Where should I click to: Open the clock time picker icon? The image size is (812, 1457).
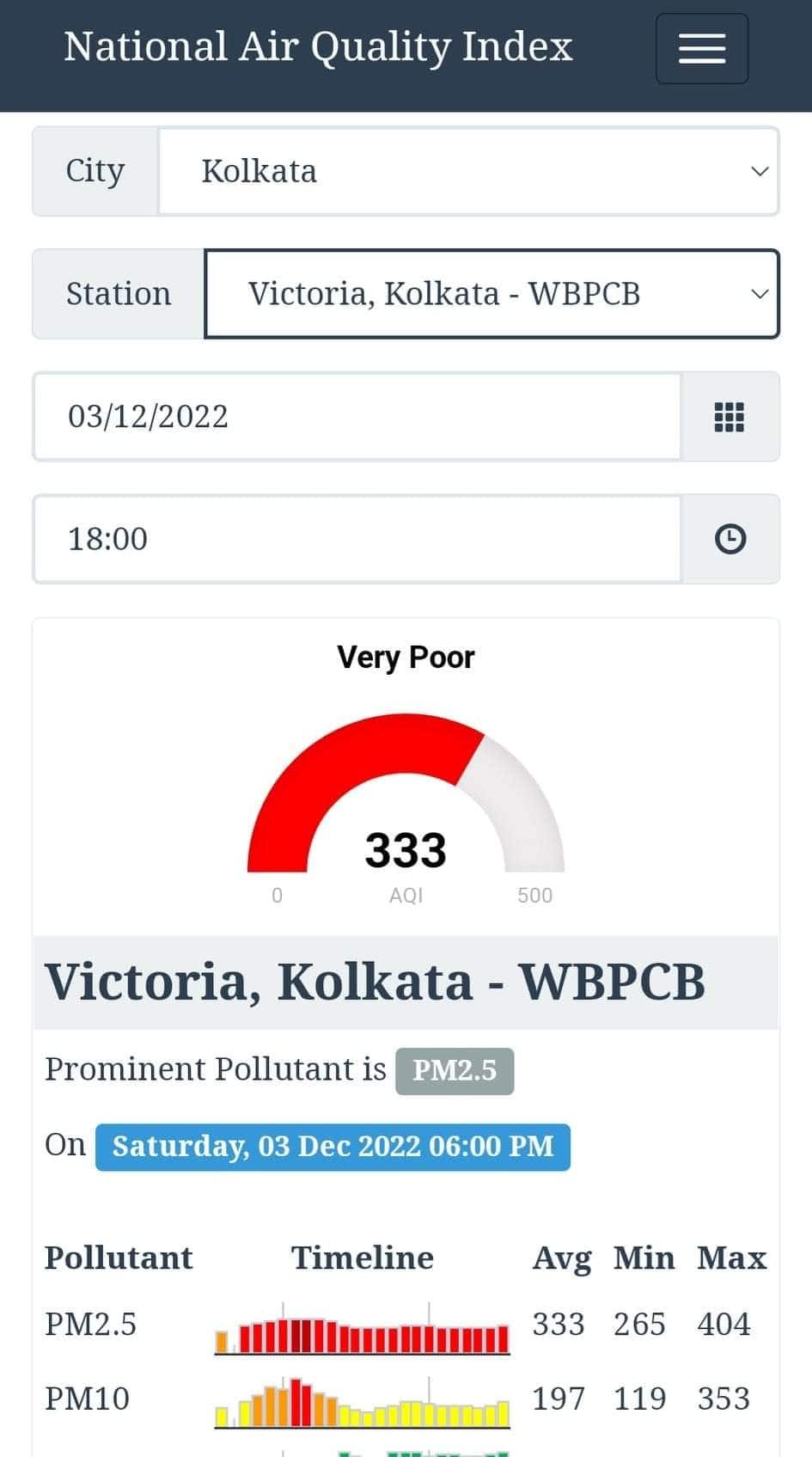(730, 539)
